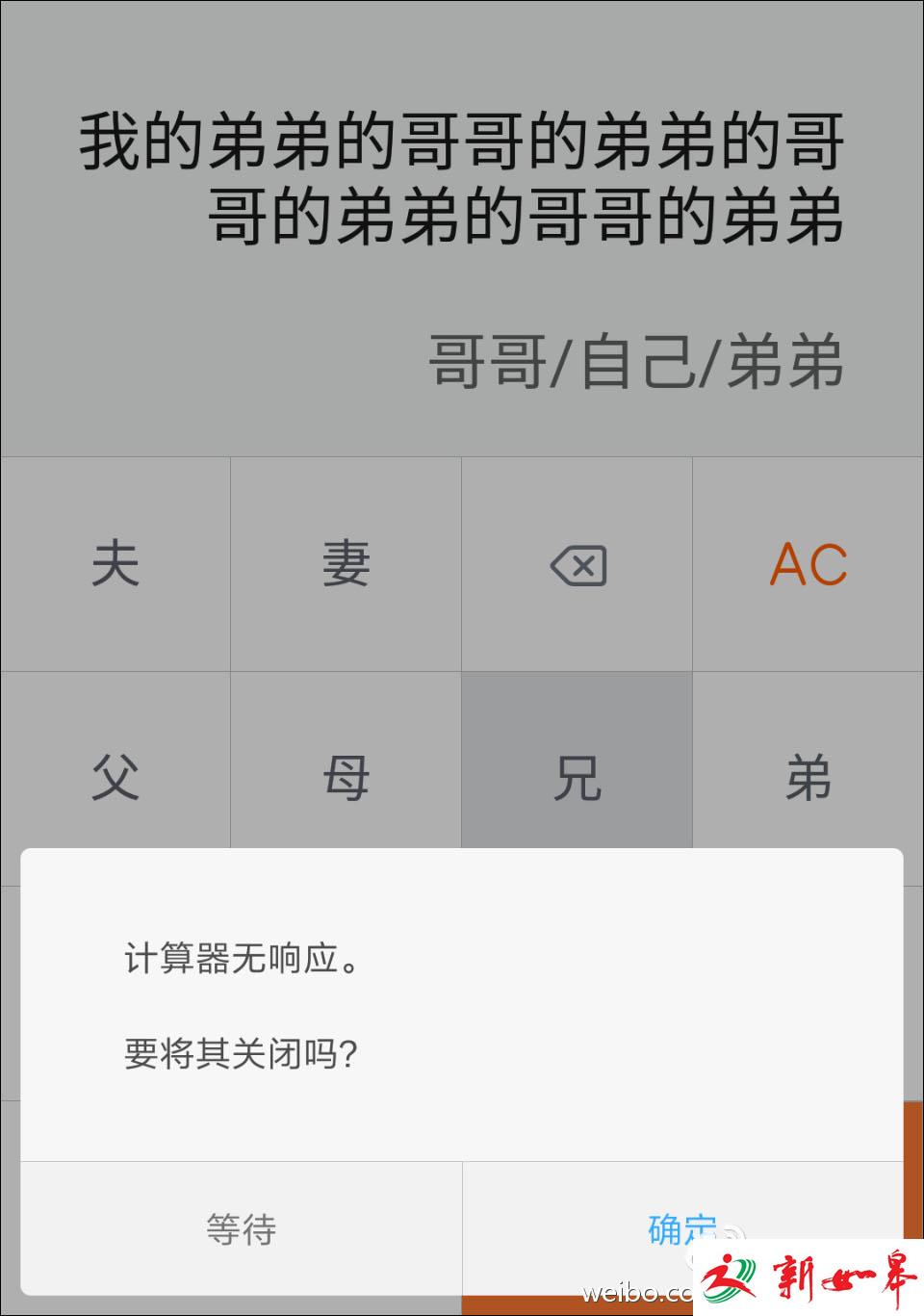924x1316 pixels.
Task: Tap the 兄 (older brother) key
Action: click(x=577, y=776)
